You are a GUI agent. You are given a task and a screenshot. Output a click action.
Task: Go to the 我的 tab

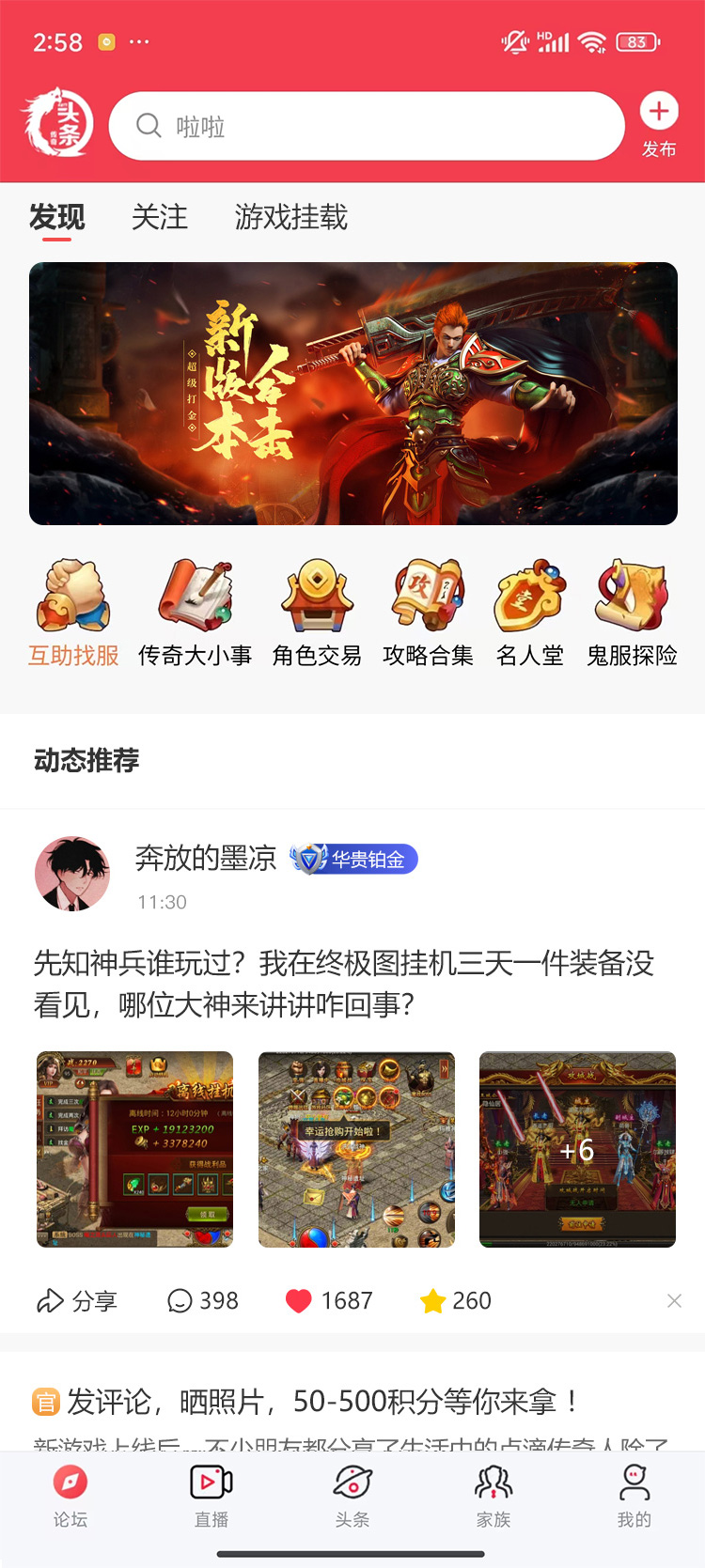[634, 1496]
